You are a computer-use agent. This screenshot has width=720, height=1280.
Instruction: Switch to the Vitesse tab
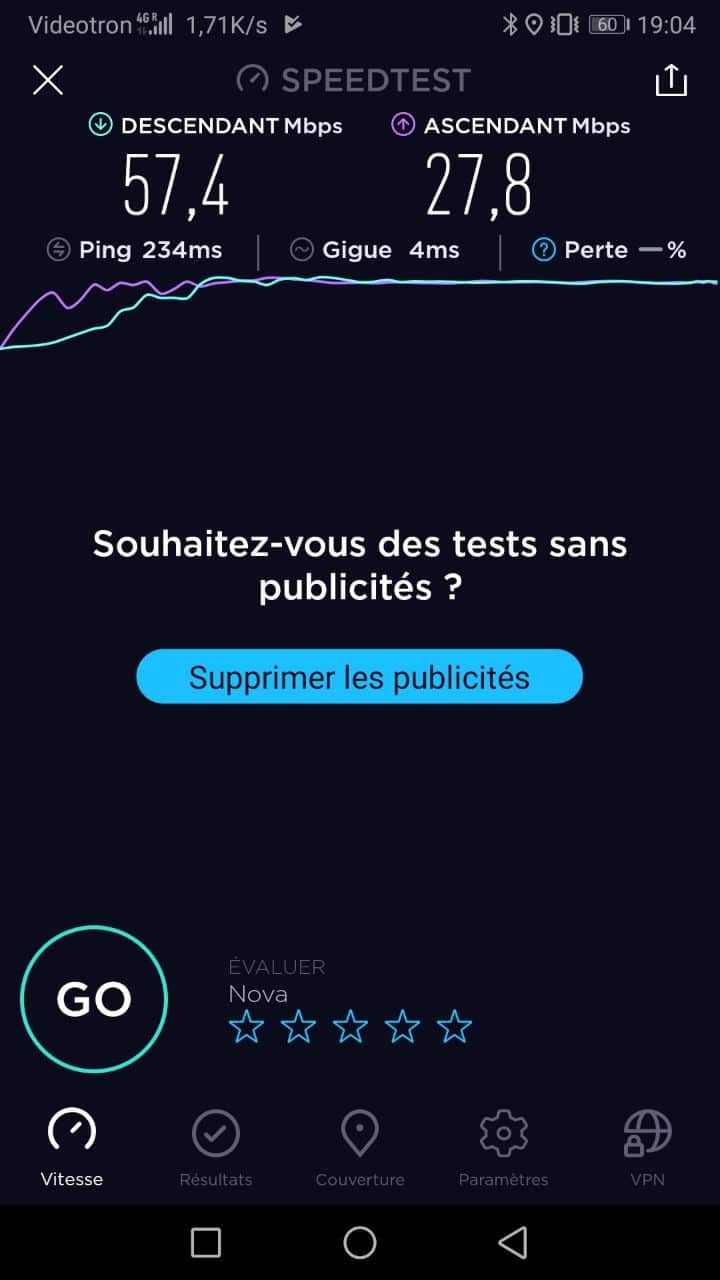[72, 1147]
